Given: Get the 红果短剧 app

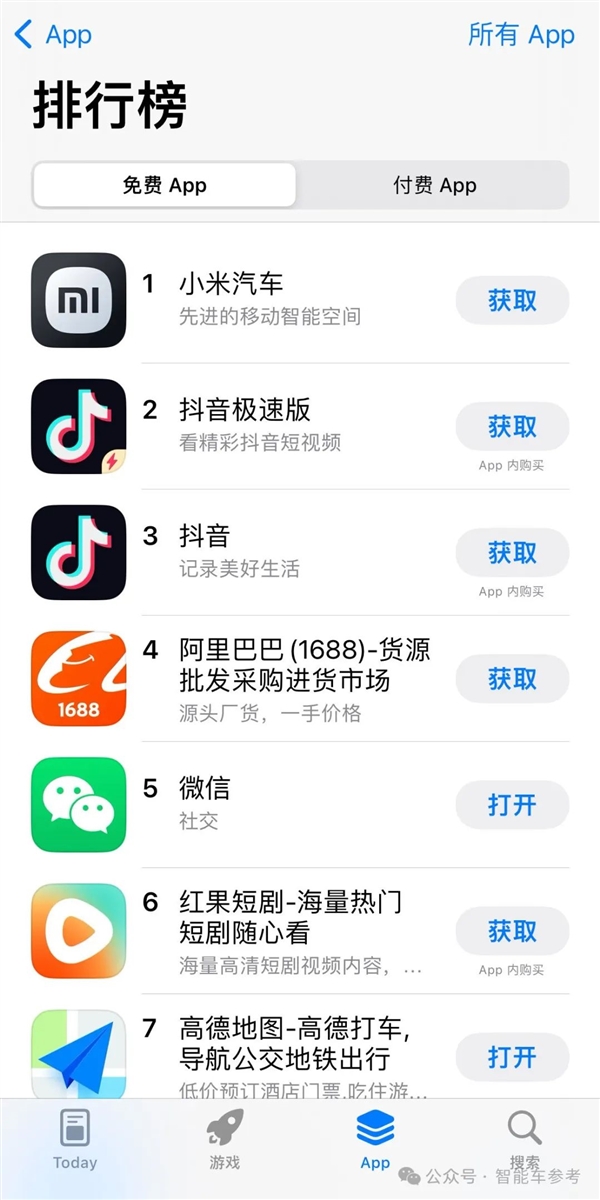Looking at the screenshot, I should pyautogui.click(x=512, y=931).
